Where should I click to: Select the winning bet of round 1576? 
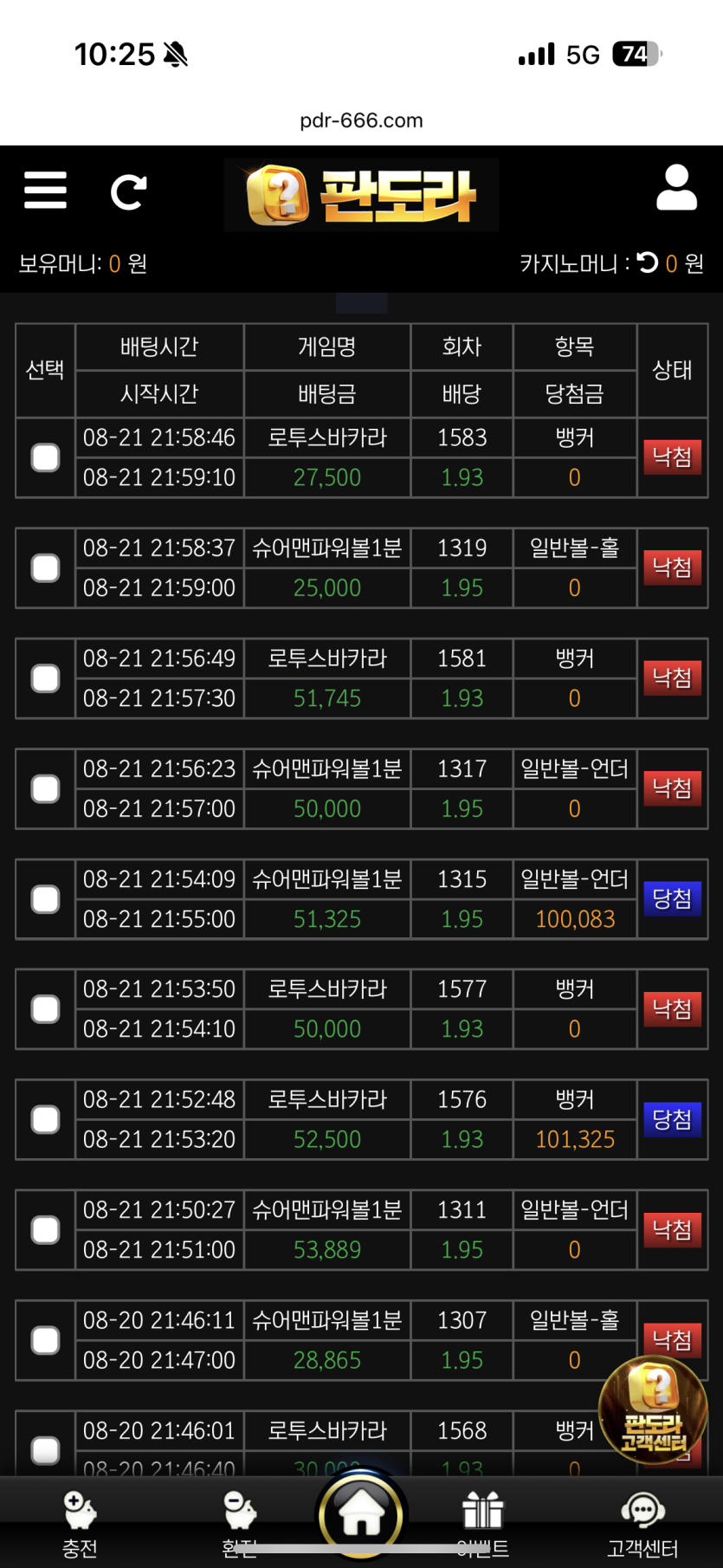pos(45,1119)
